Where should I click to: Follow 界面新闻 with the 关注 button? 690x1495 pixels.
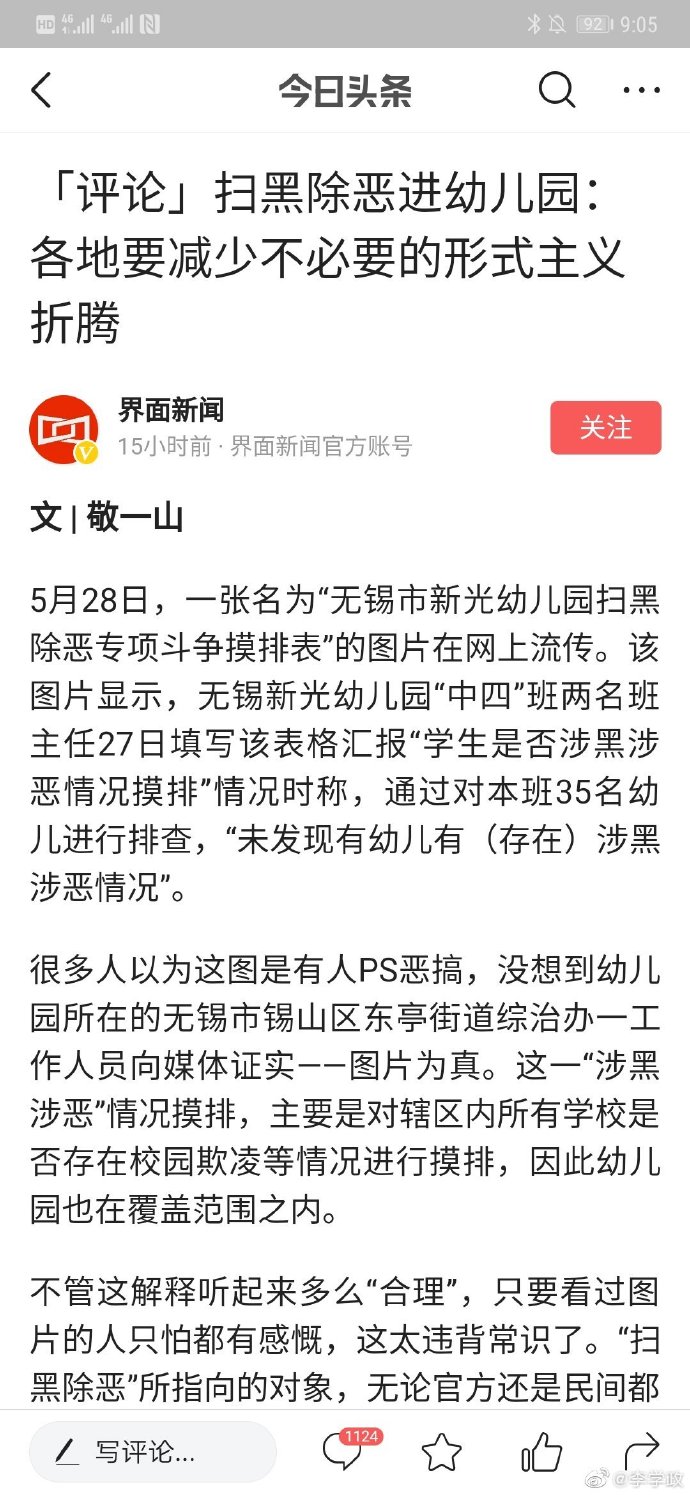pyautogui.click(x=605, y=428)
